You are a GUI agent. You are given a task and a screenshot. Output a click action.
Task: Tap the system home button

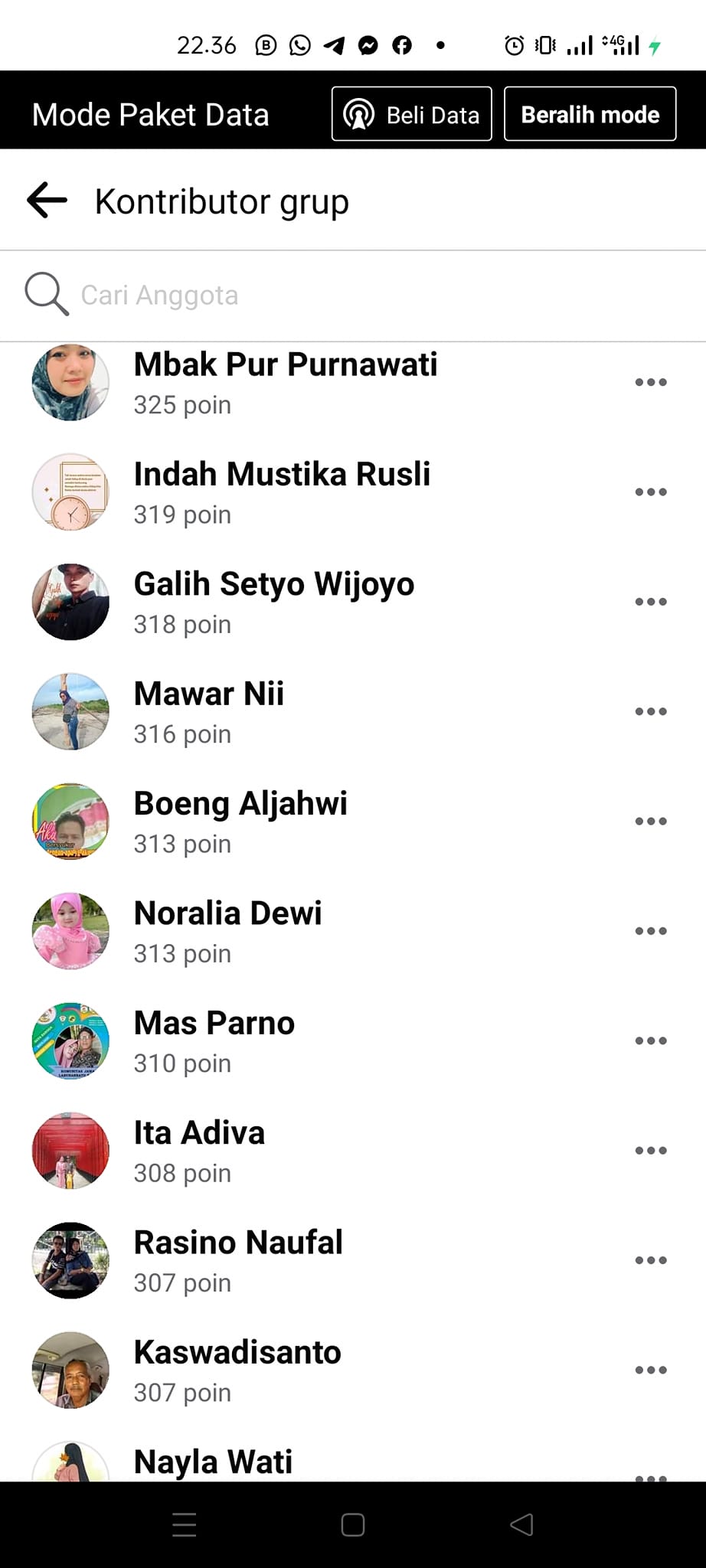click(x=352, y=1525)
